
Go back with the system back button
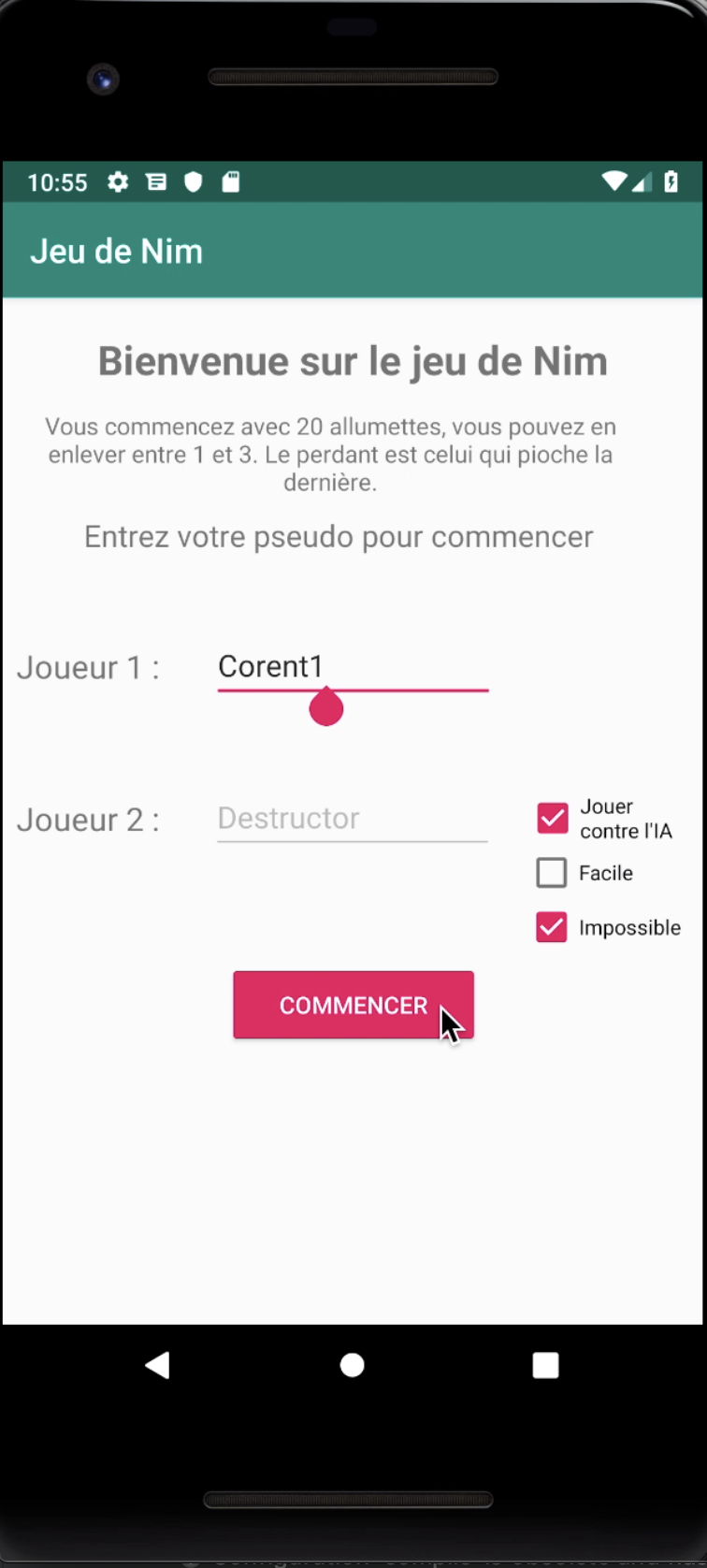[157, 1365]
